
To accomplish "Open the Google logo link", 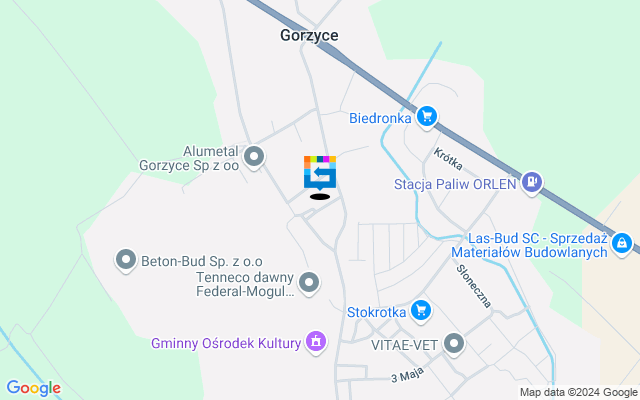I will click(x=33, y=388).
